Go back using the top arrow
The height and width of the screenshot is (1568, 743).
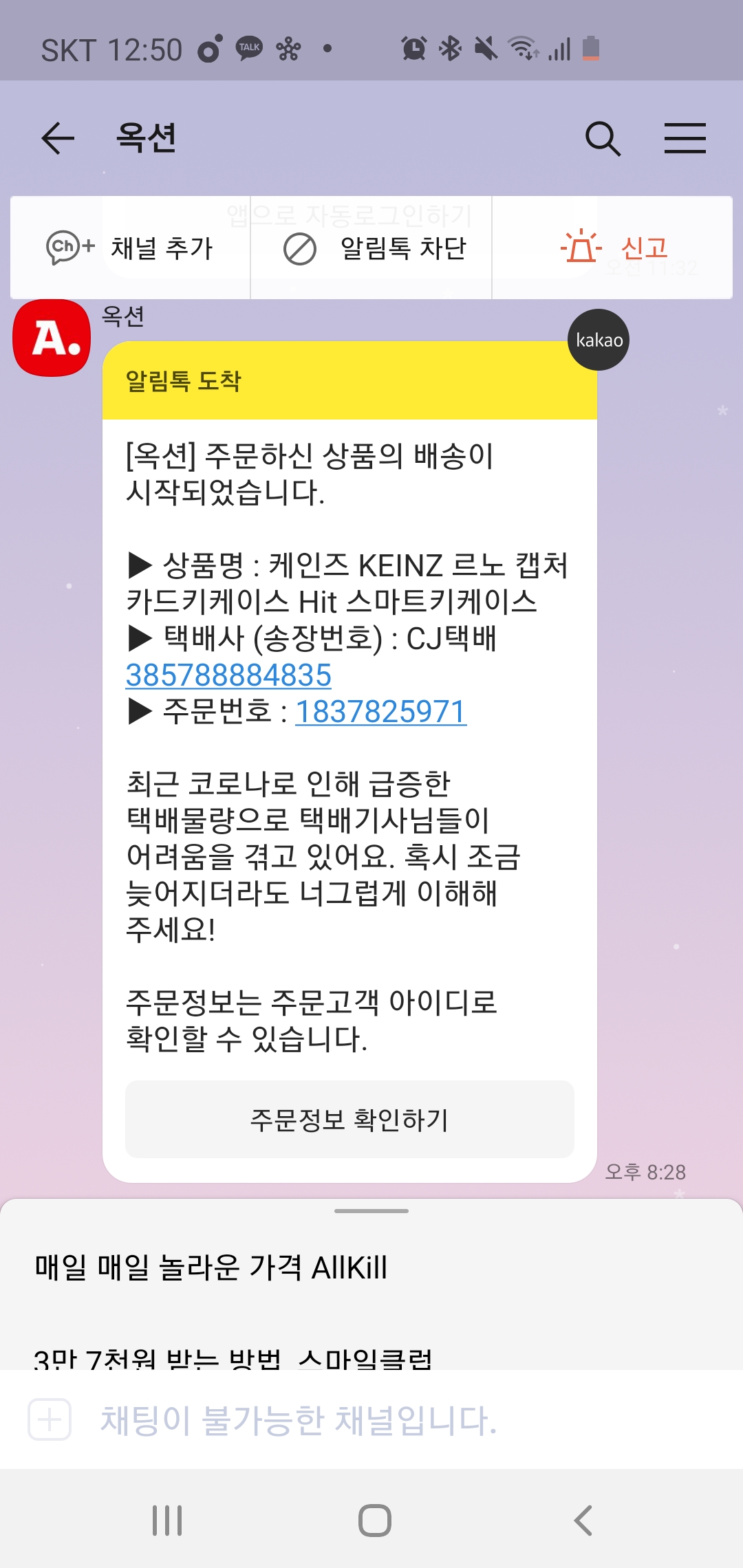click(x=58, y=138)
